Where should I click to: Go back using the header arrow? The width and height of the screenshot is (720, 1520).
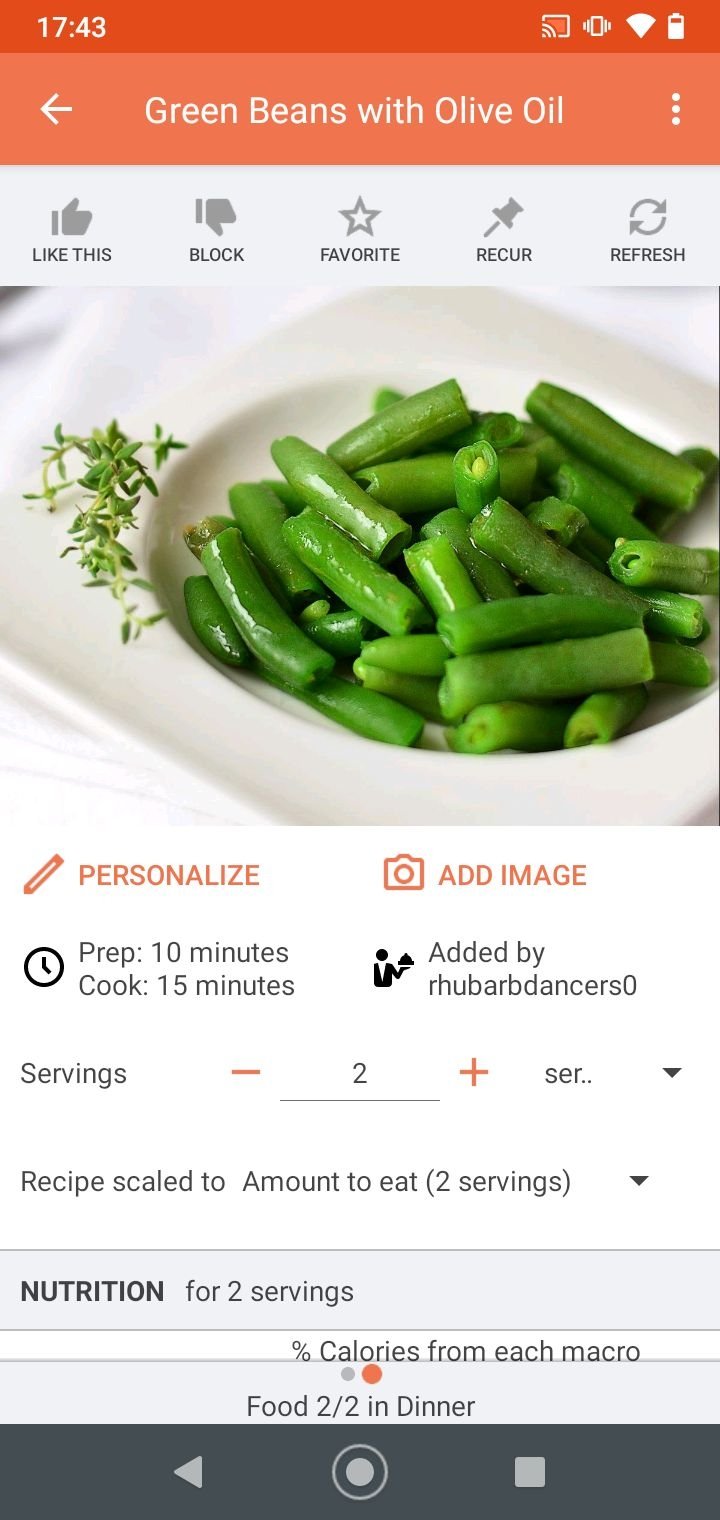[x=56, y=109]
